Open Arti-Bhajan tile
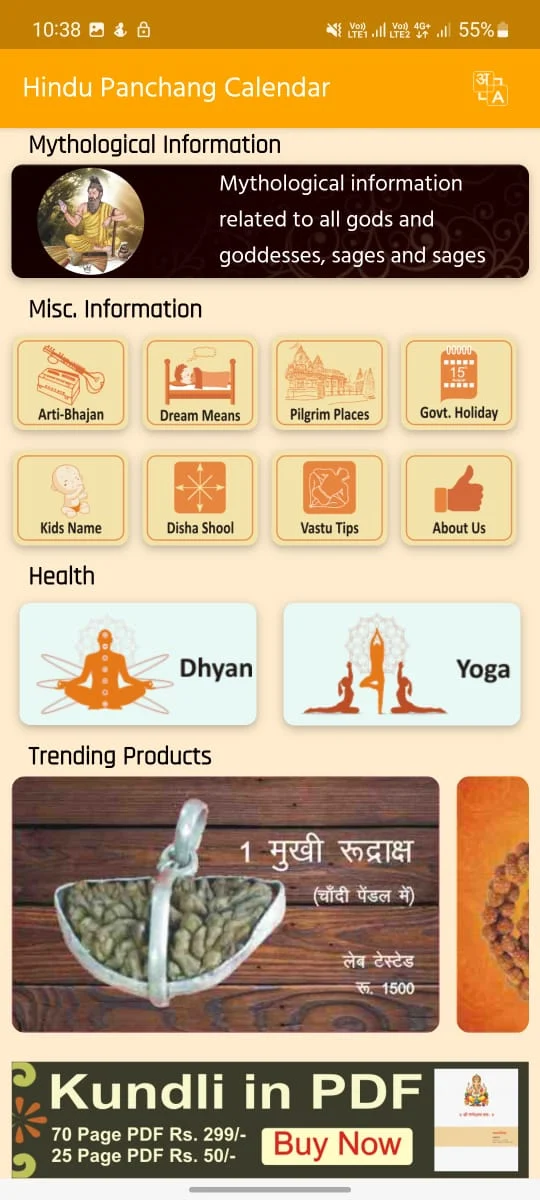Viewport: 540px width, 1200px height. point(71,384)
